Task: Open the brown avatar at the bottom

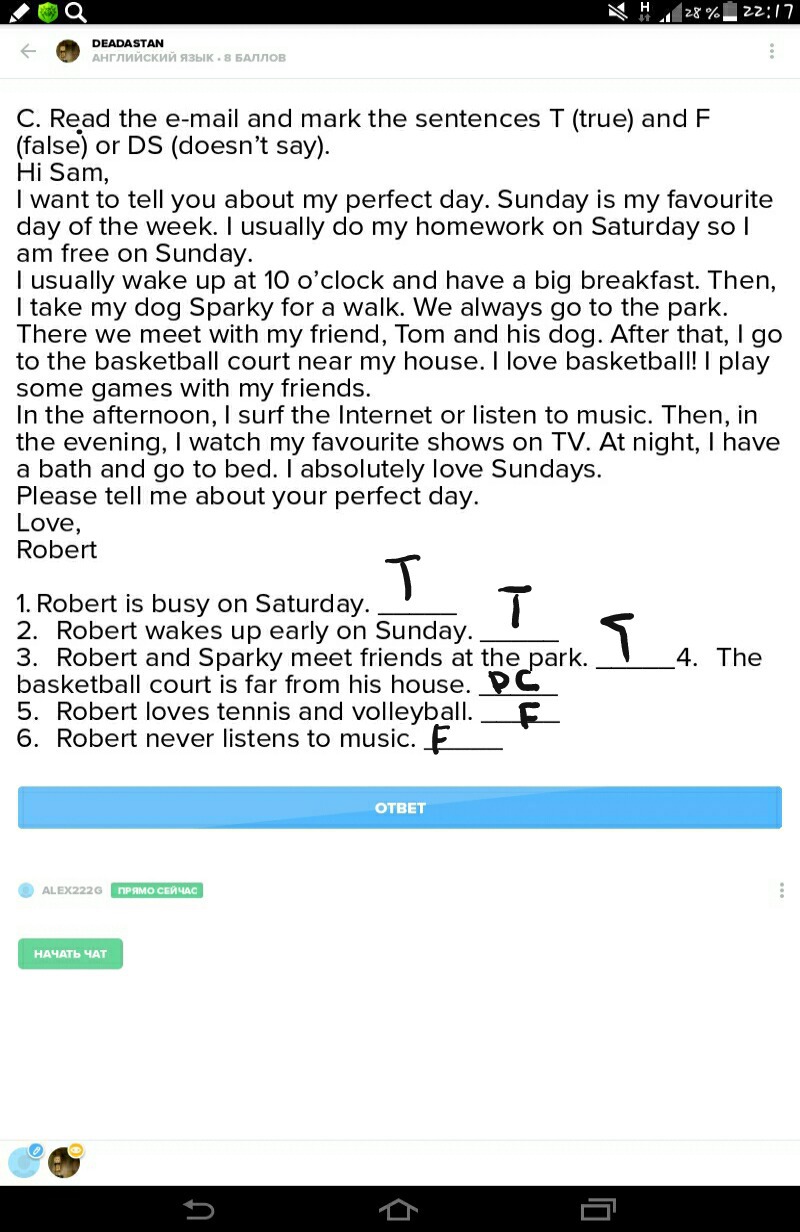Action: click(64, 1162)
